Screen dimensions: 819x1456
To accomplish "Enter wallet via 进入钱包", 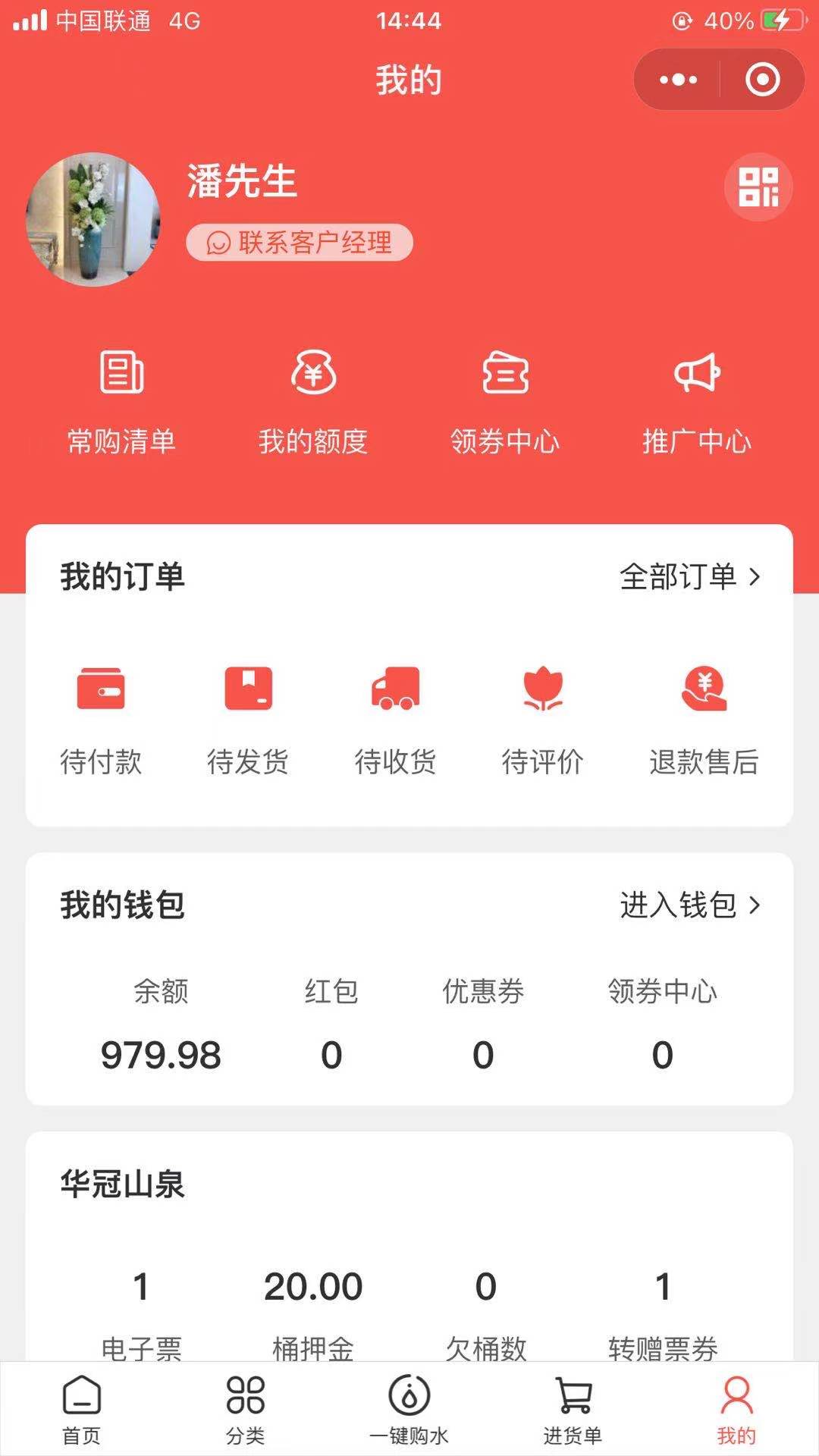I will pos(689,905).
